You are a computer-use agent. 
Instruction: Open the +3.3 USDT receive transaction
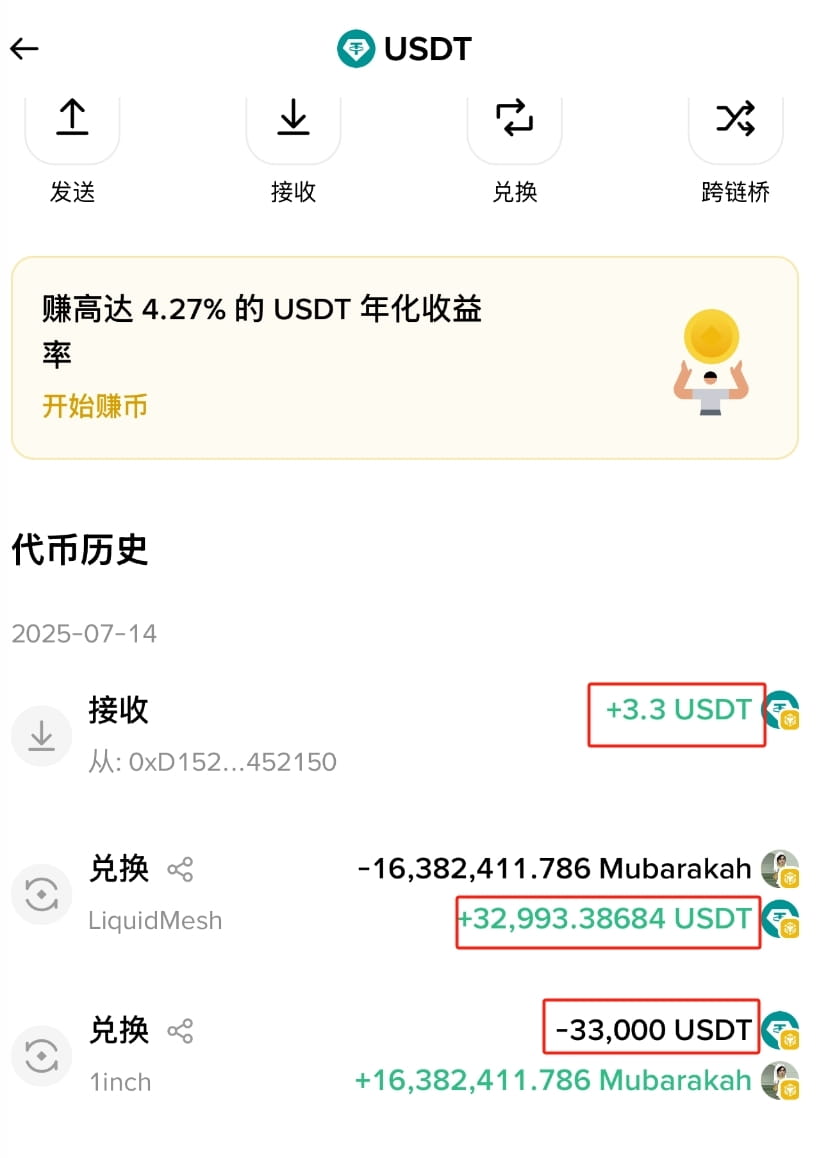(400, 735)
